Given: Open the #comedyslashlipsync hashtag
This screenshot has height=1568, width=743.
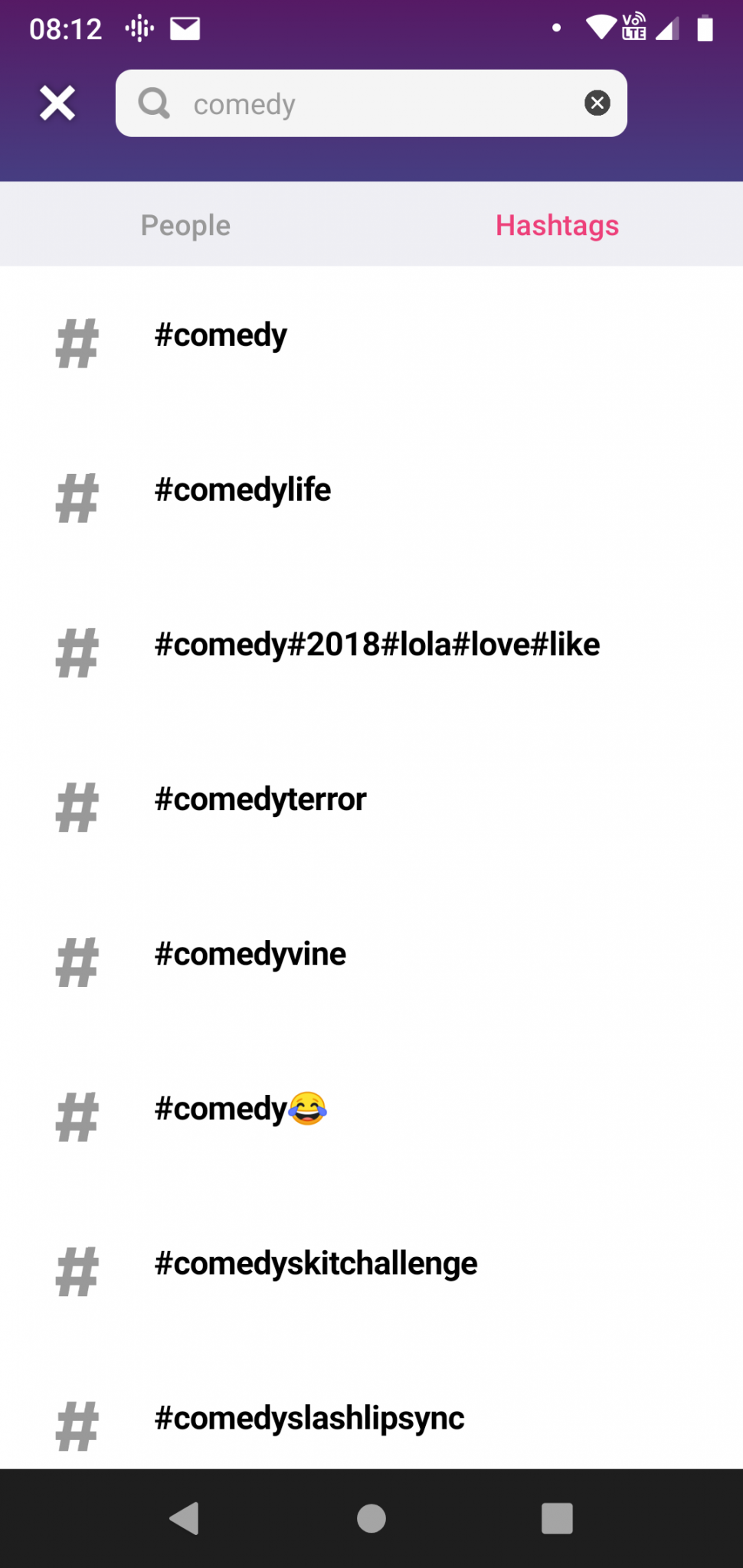Looking at the screenshot, I should click(371, 1416).
